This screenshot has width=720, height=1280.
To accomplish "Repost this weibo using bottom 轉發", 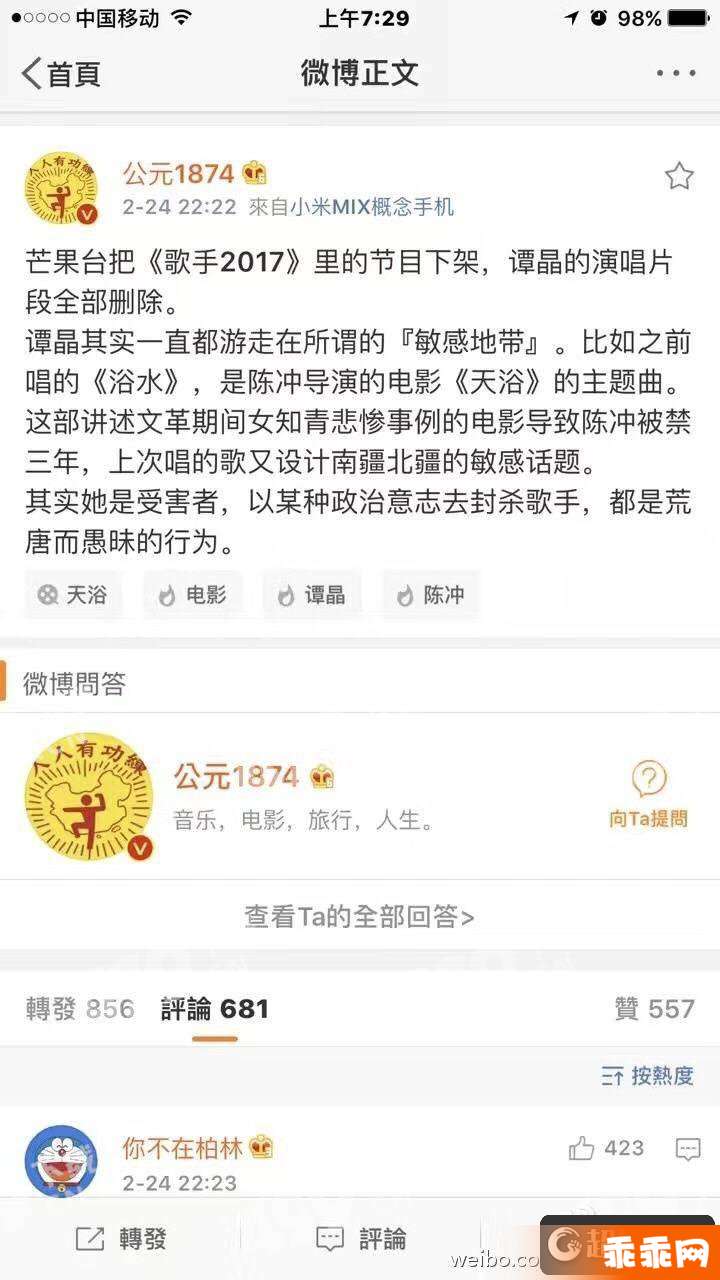I will tap(121, 1239).
